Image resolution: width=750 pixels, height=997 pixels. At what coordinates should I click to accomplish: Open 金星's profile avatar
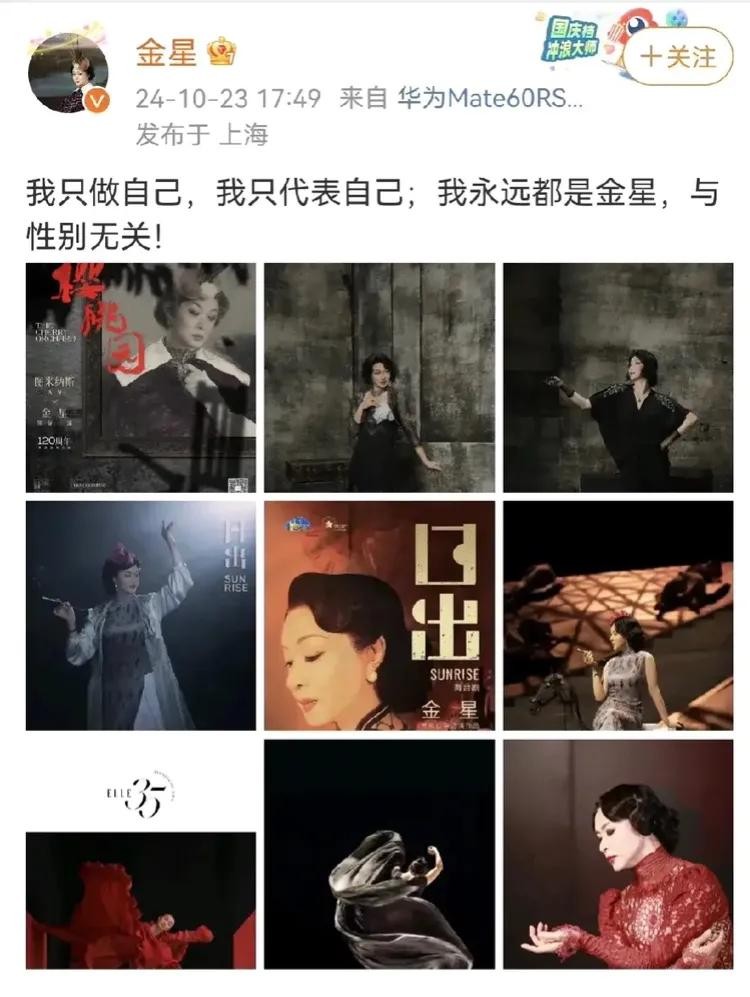[x=68, y=74]
